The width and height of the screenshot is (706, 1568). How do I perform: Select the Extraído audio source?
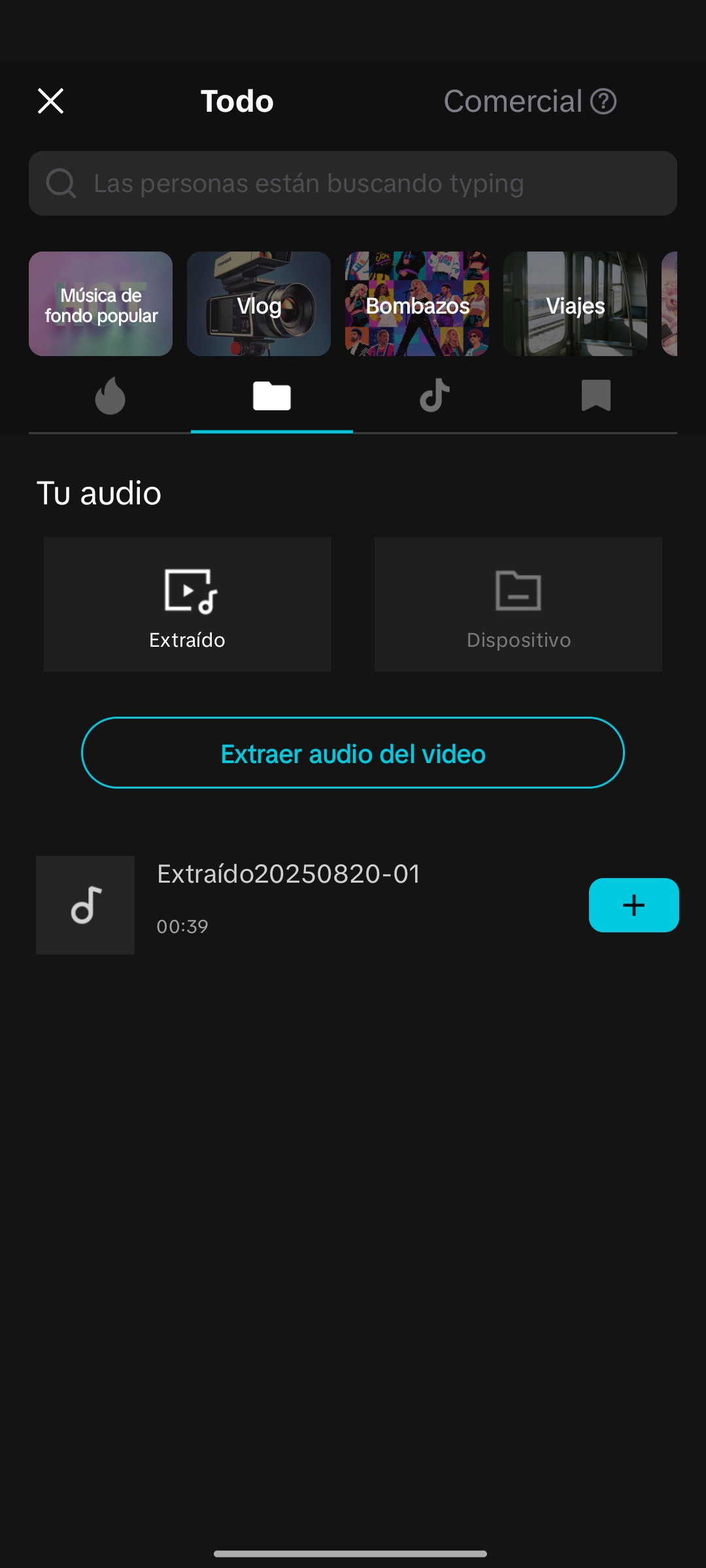coord(188,604)
